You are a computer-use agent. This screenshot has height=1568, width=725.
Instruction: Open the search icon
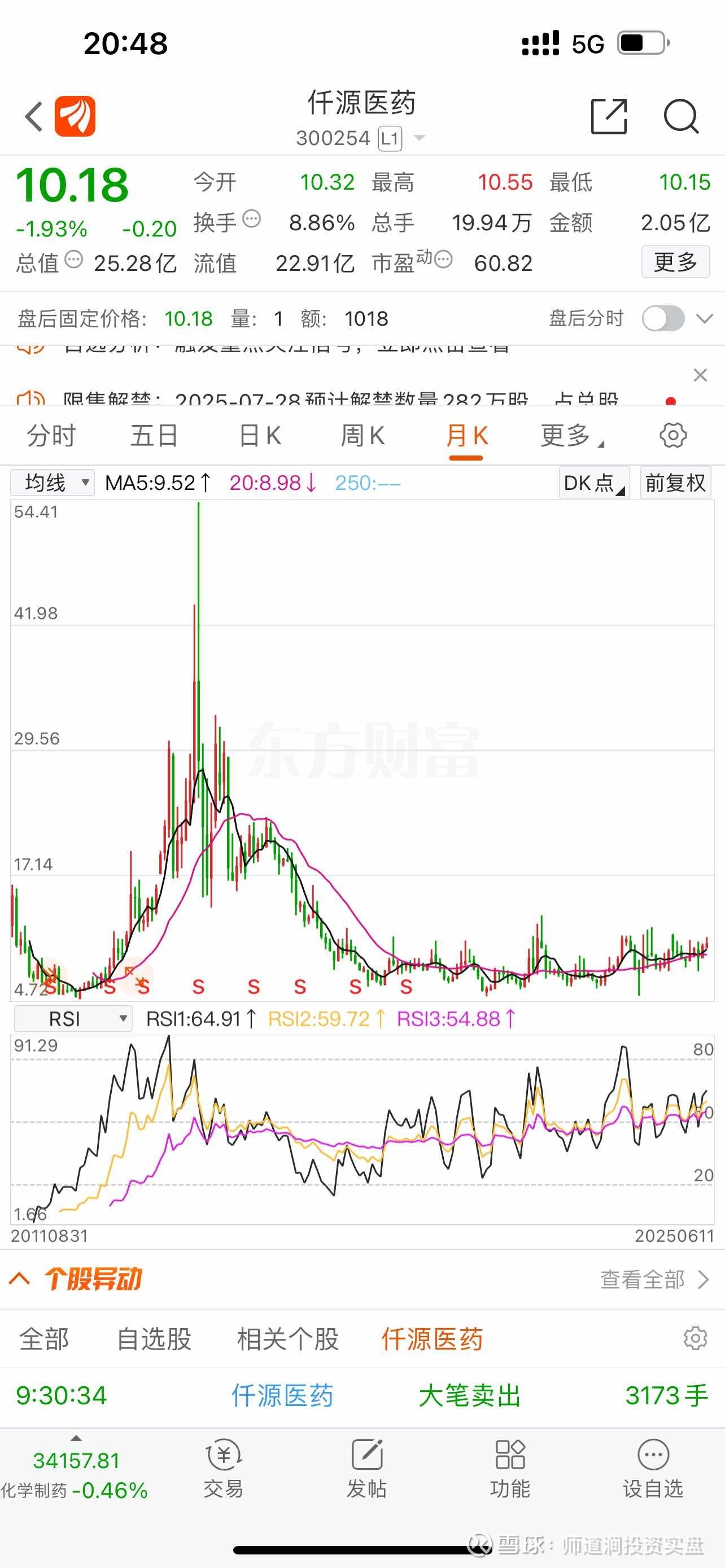[682, 116]
